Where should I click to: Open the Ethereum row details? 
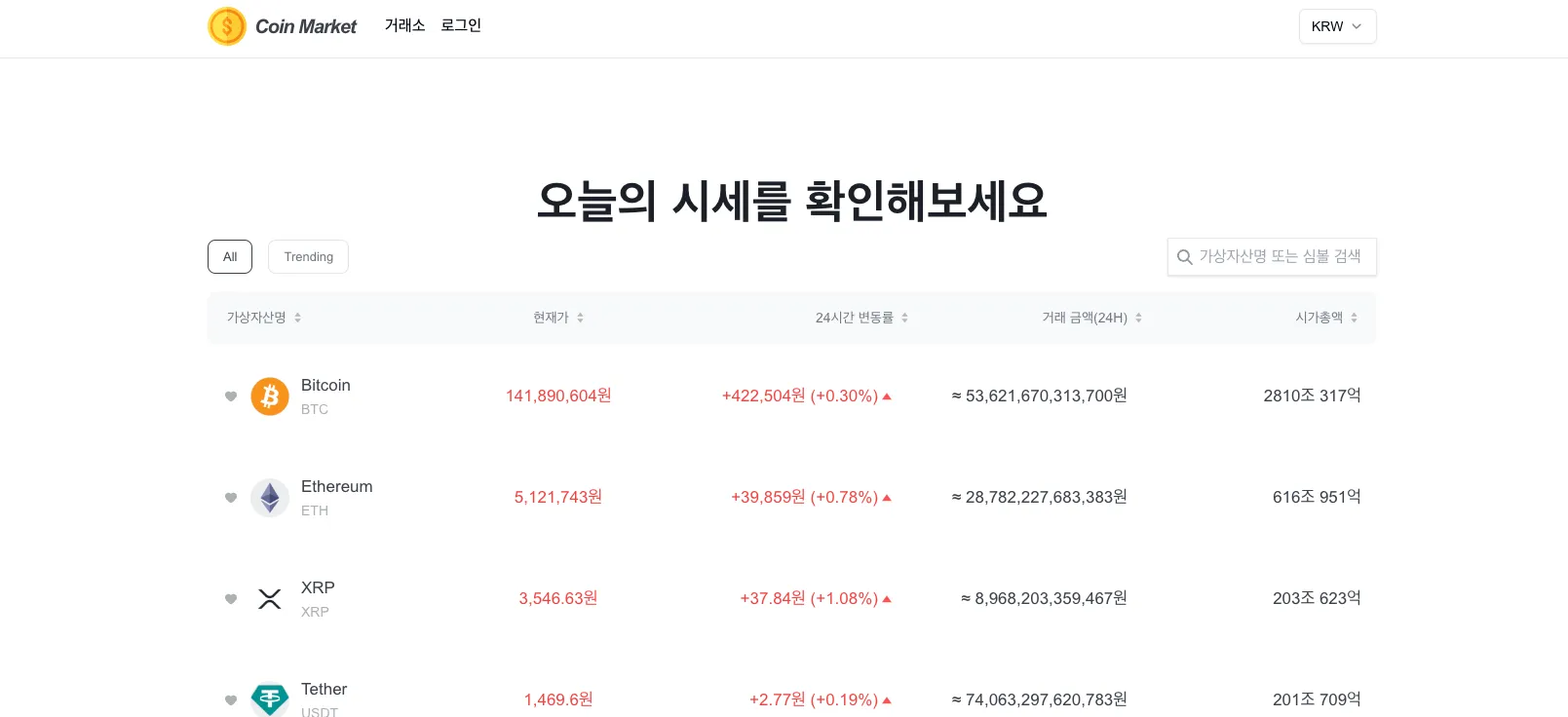[336, 487]
